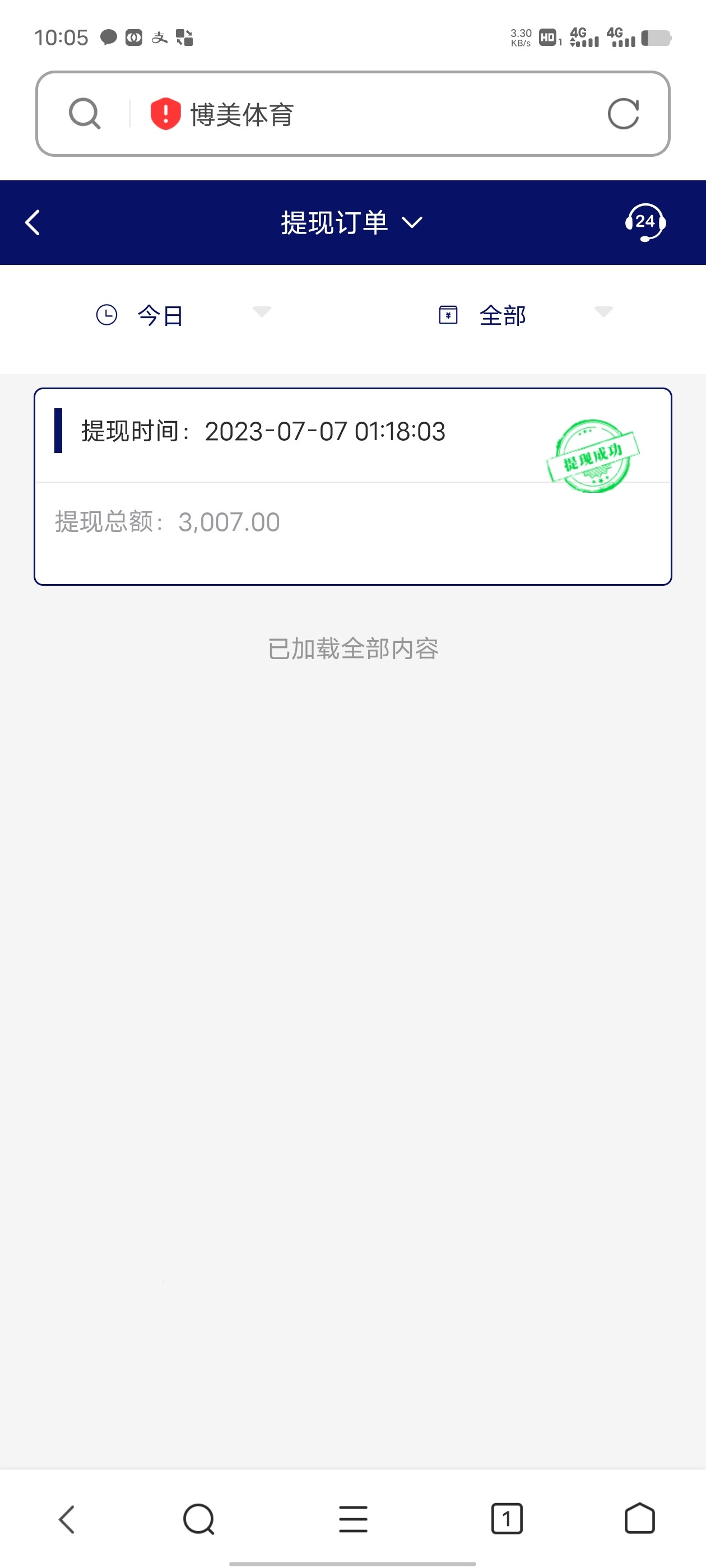Expand the 提现订单 order type dropdown

click(x=351, y=223)
